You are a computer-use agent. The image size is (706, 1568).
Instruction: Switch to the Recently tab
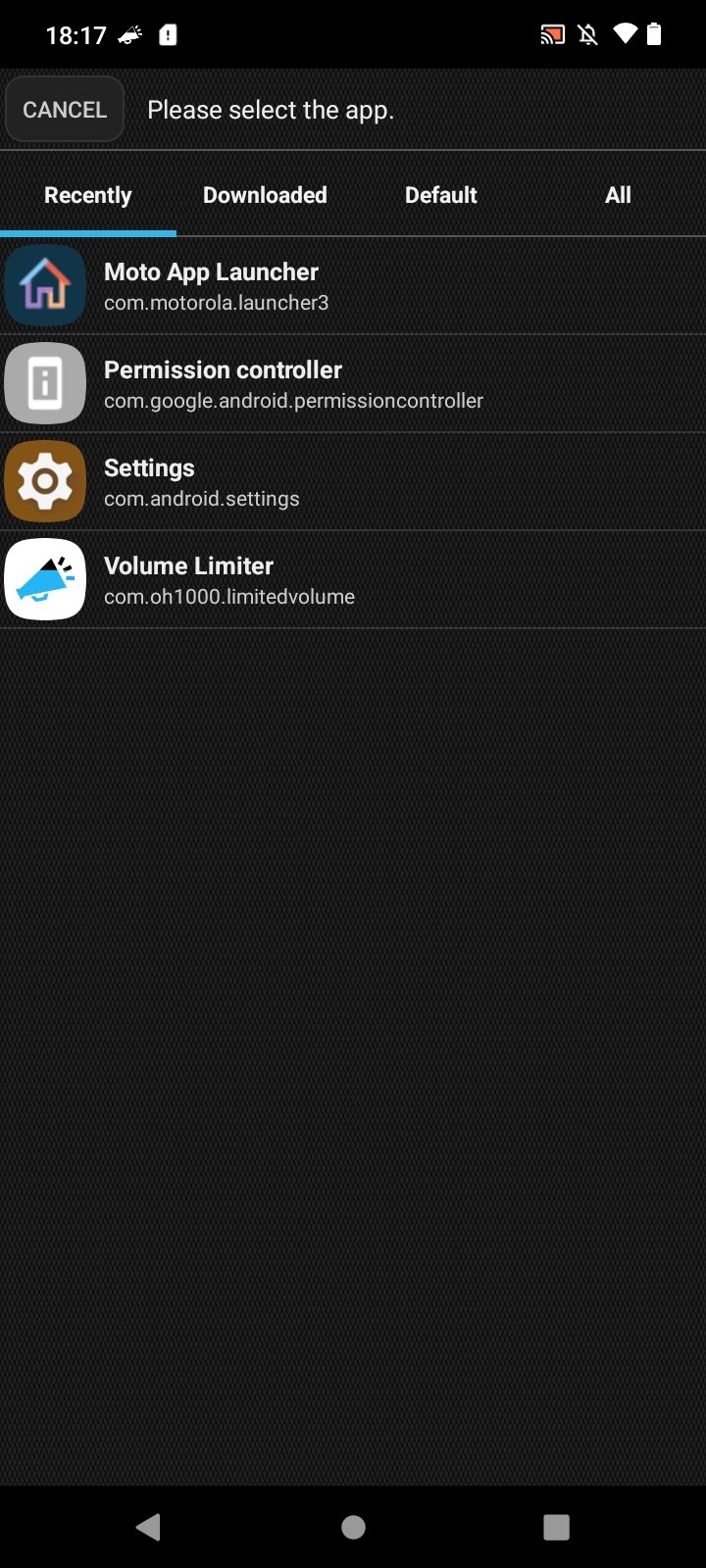click(88, 195)
